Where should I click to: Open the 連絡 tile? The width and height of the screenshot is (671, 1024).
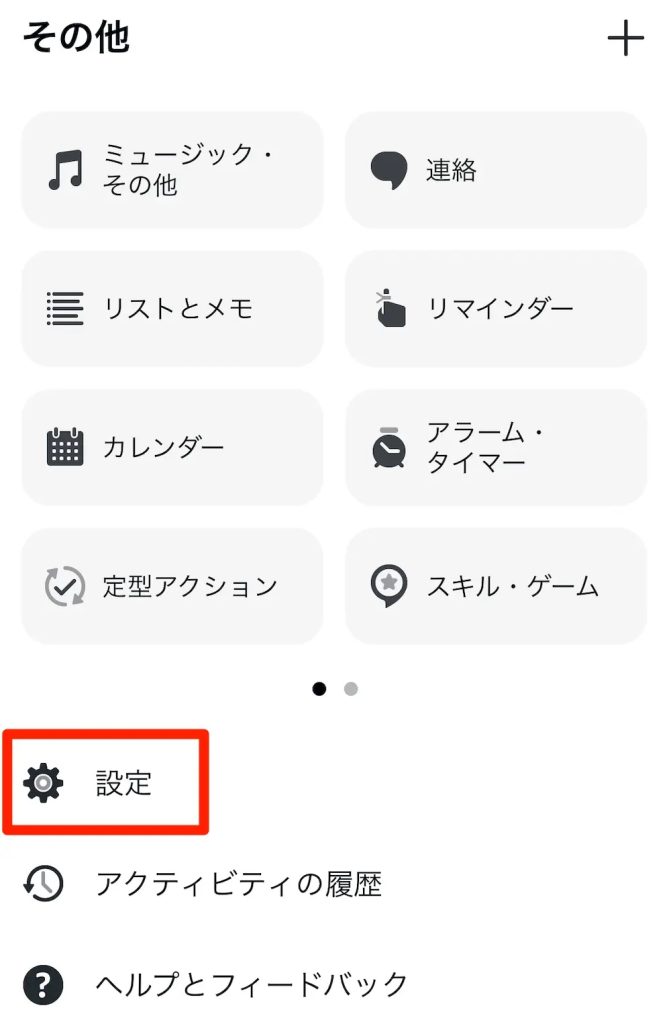pos(496,170)
